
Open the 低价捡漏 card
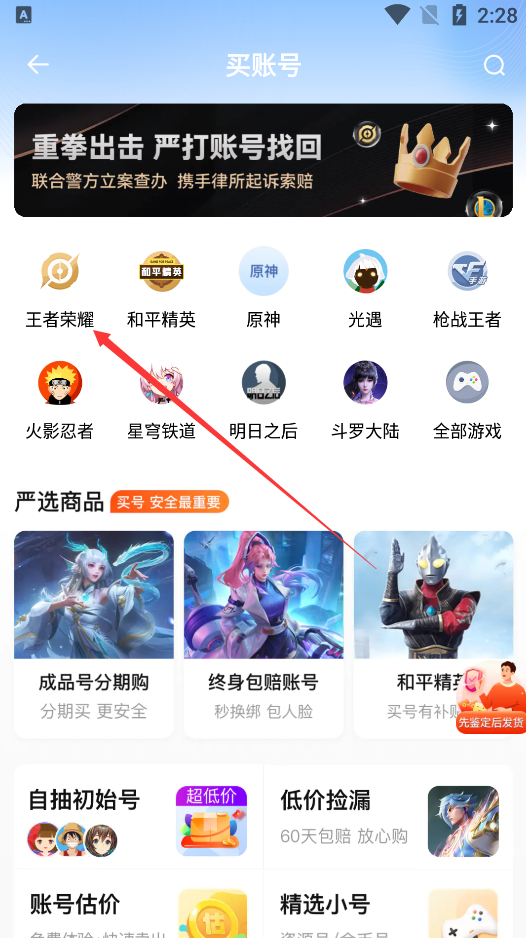pyautogui.click(x=388, y=817)
